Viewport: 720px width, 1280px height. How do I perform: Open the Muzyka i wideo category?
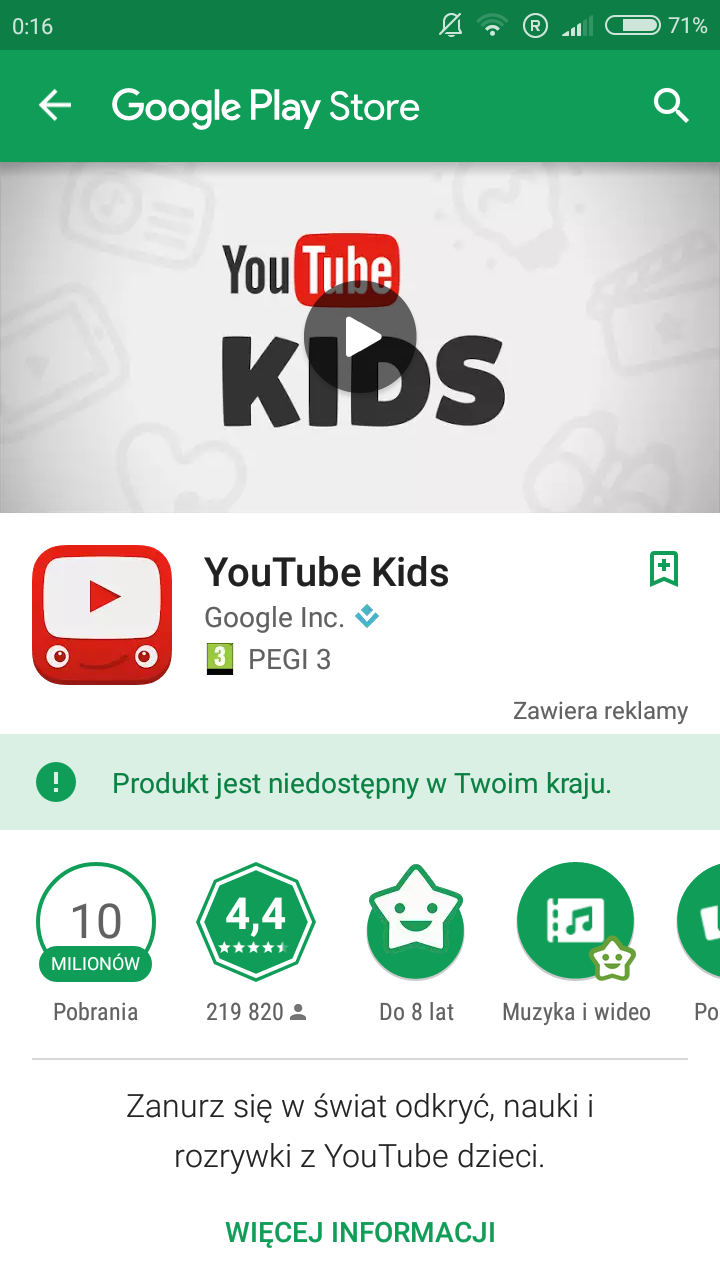point(576,922)
